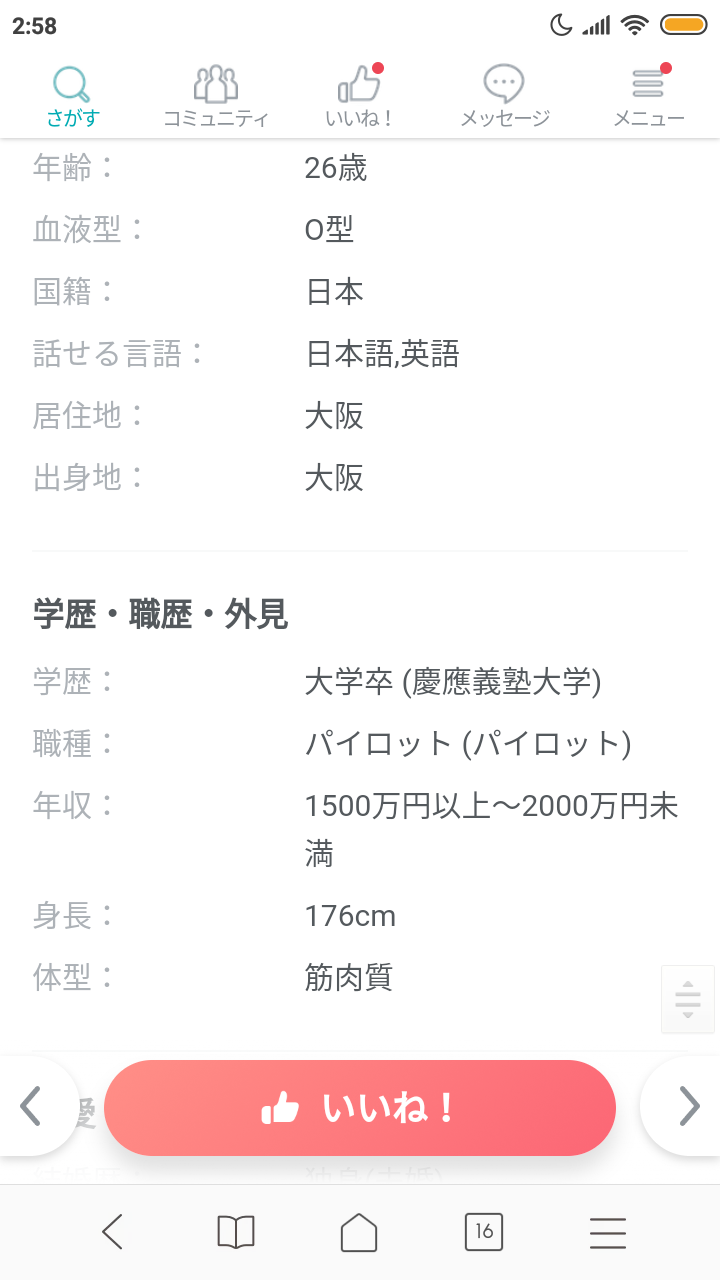Go to the メッセージ tab
The width and height of the screenshot is (720, 1280).
(x=504, y=96)
